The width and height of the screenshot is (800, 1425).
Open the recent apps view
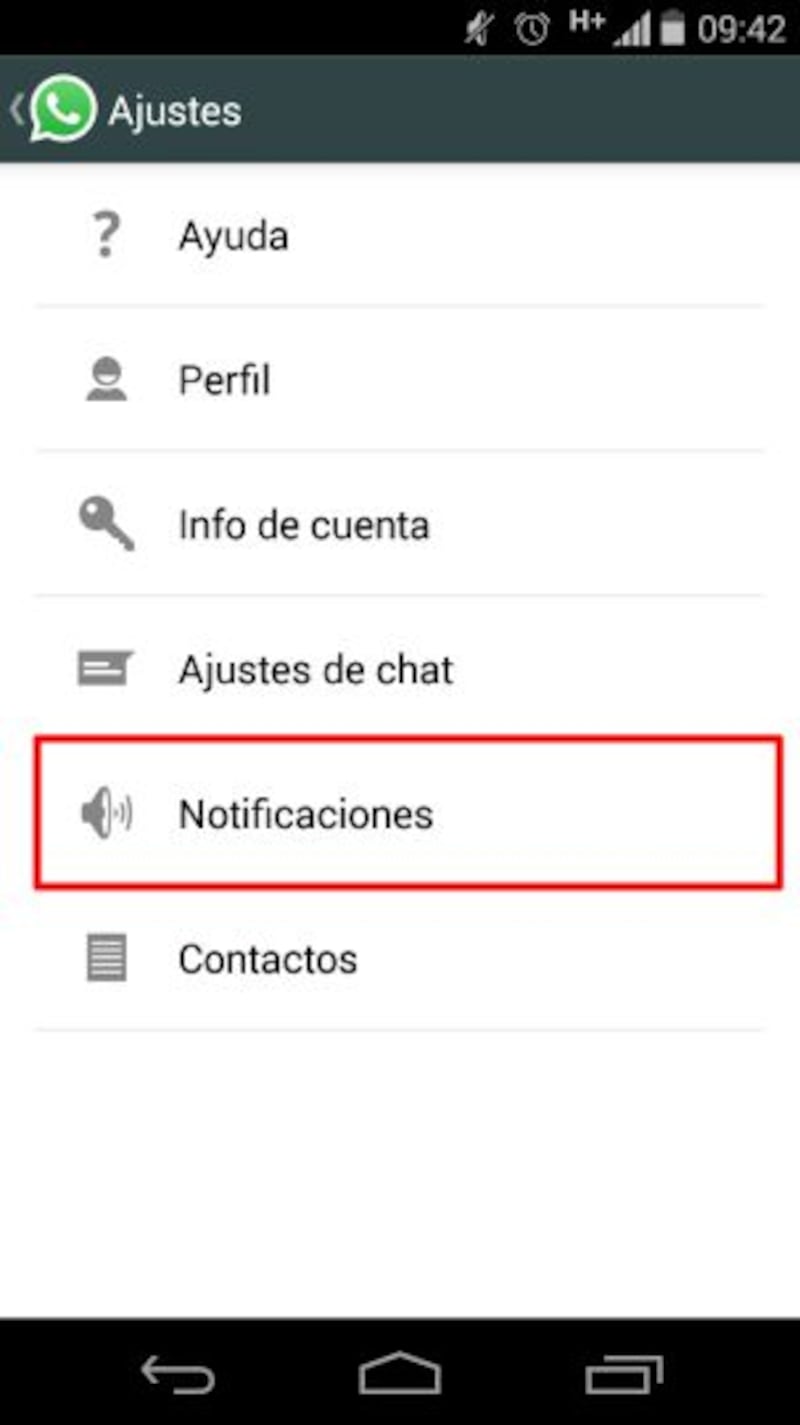pos(623,1373)
